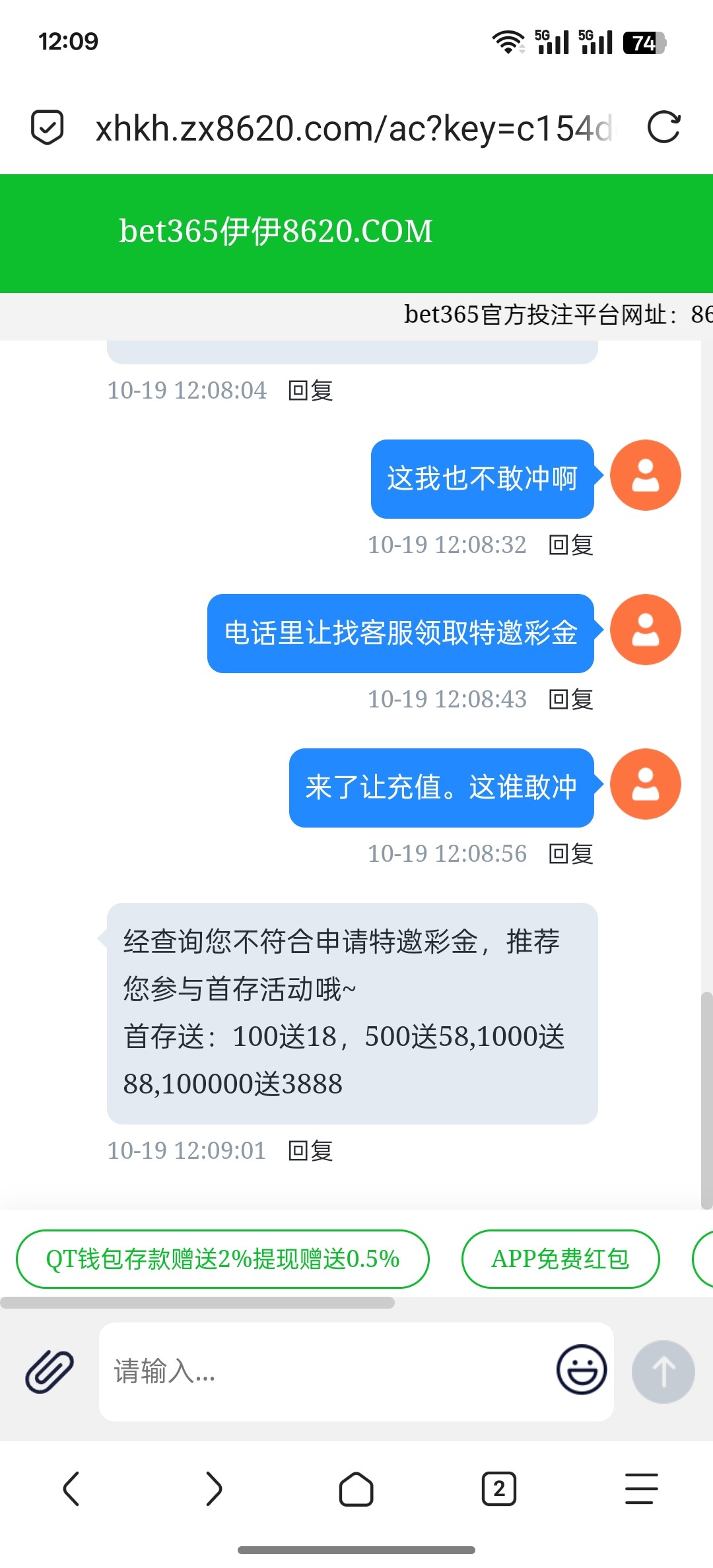Open the browser home page
Viewport: 713px width, 1568px height.
point(356,1489)
